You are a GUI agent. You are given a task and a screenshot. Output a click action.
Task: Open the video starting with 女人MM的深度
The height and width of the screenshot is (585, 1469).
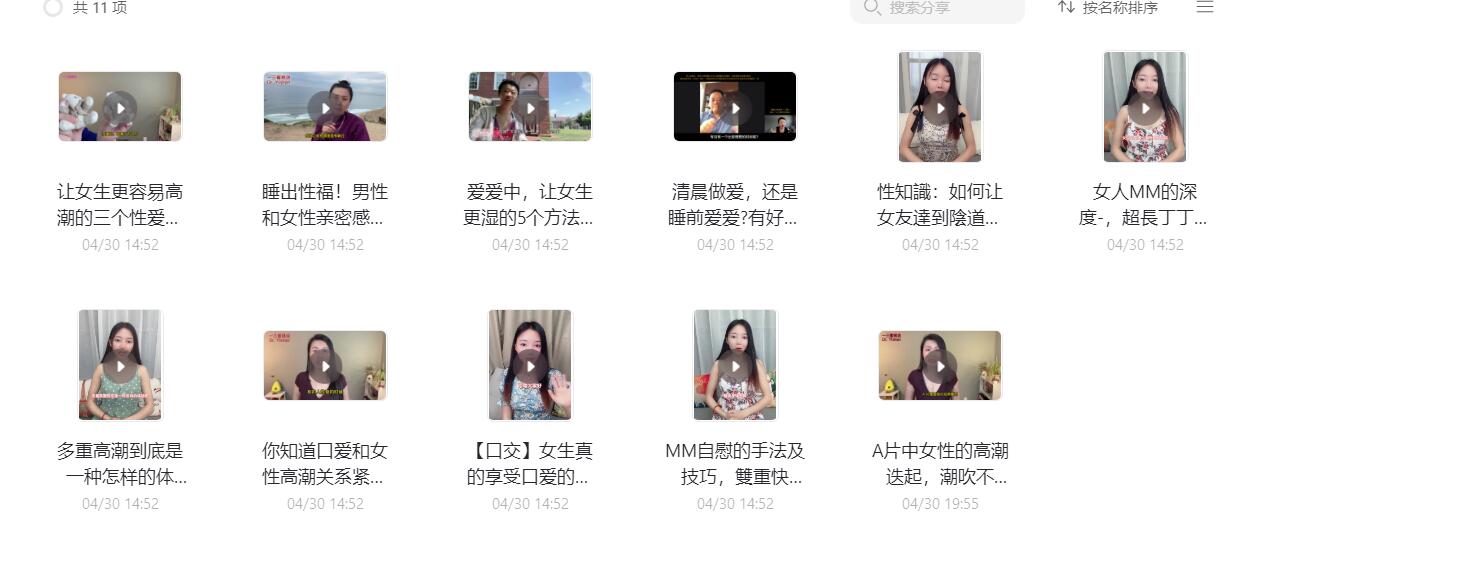[x=1145, y=107]
